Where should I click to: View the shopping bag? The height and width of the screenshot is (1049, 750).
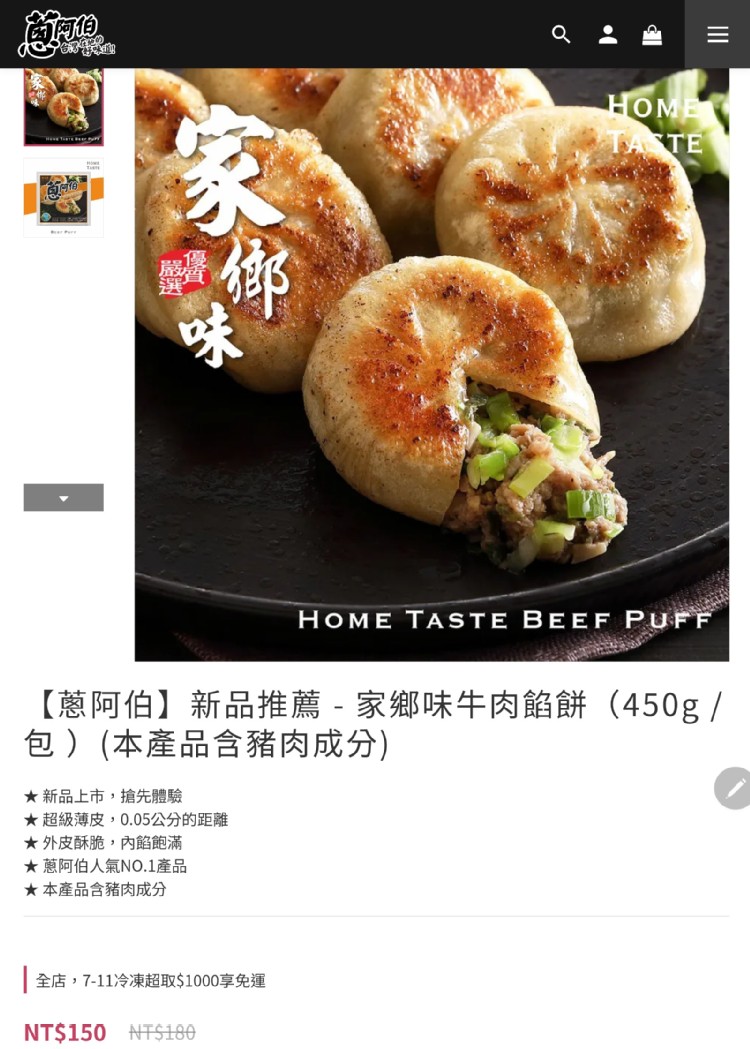pyautogui.click(x=652, y=35)
